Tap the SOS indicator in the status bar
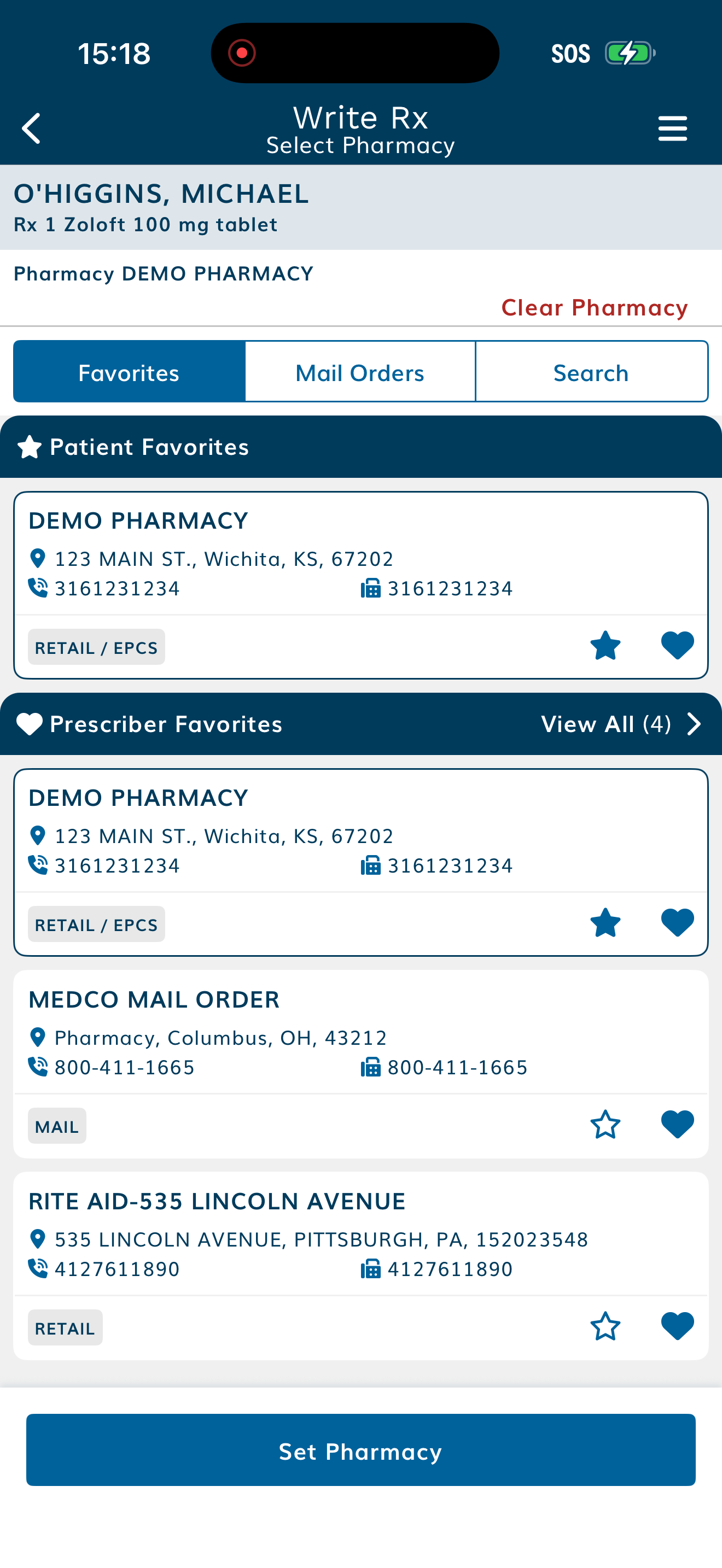 [x=571, y=53]
